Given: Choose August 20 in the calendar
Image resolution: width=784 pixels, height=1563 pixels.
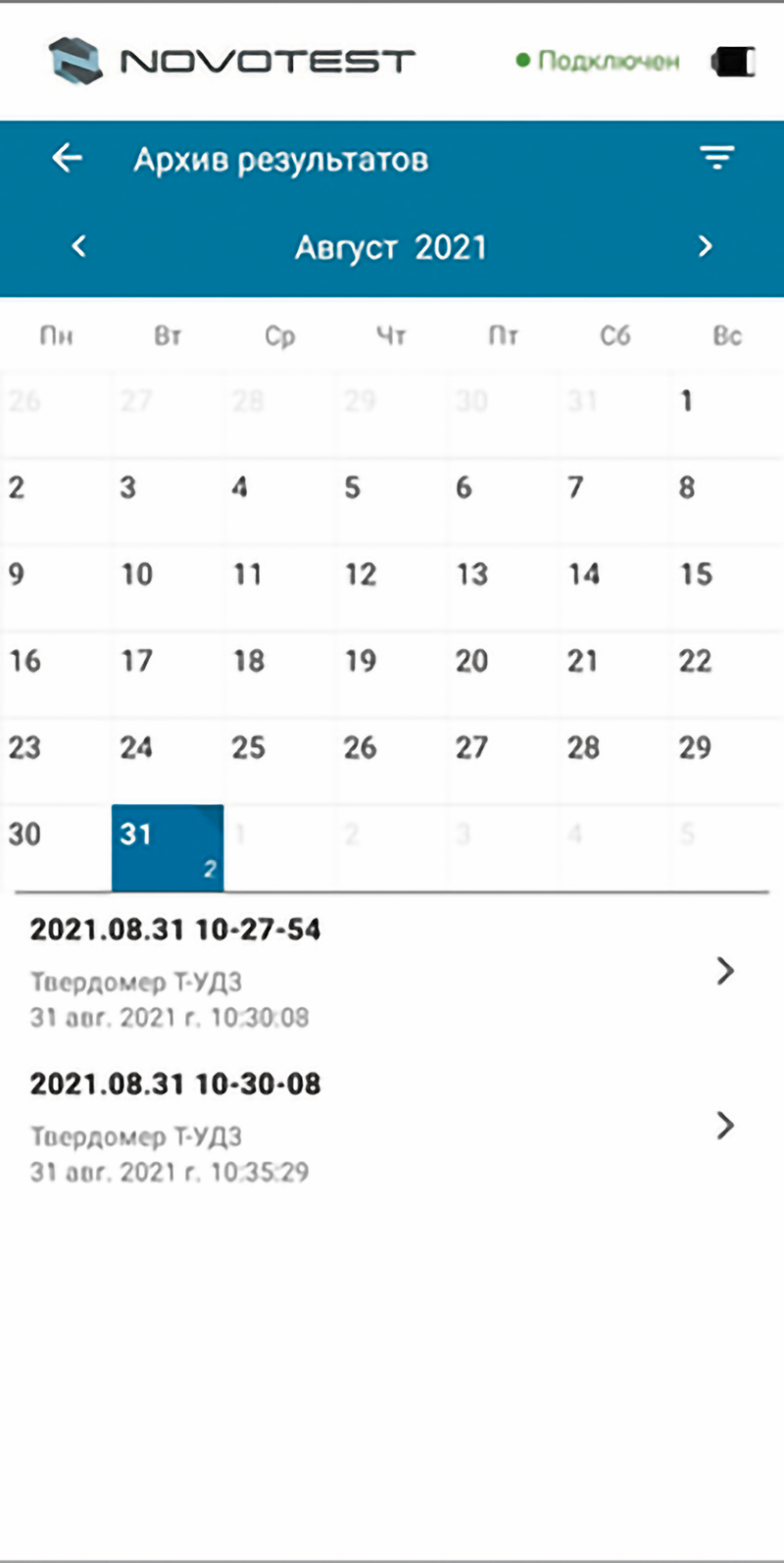Looking at the screenshot, I should [503, 673].
